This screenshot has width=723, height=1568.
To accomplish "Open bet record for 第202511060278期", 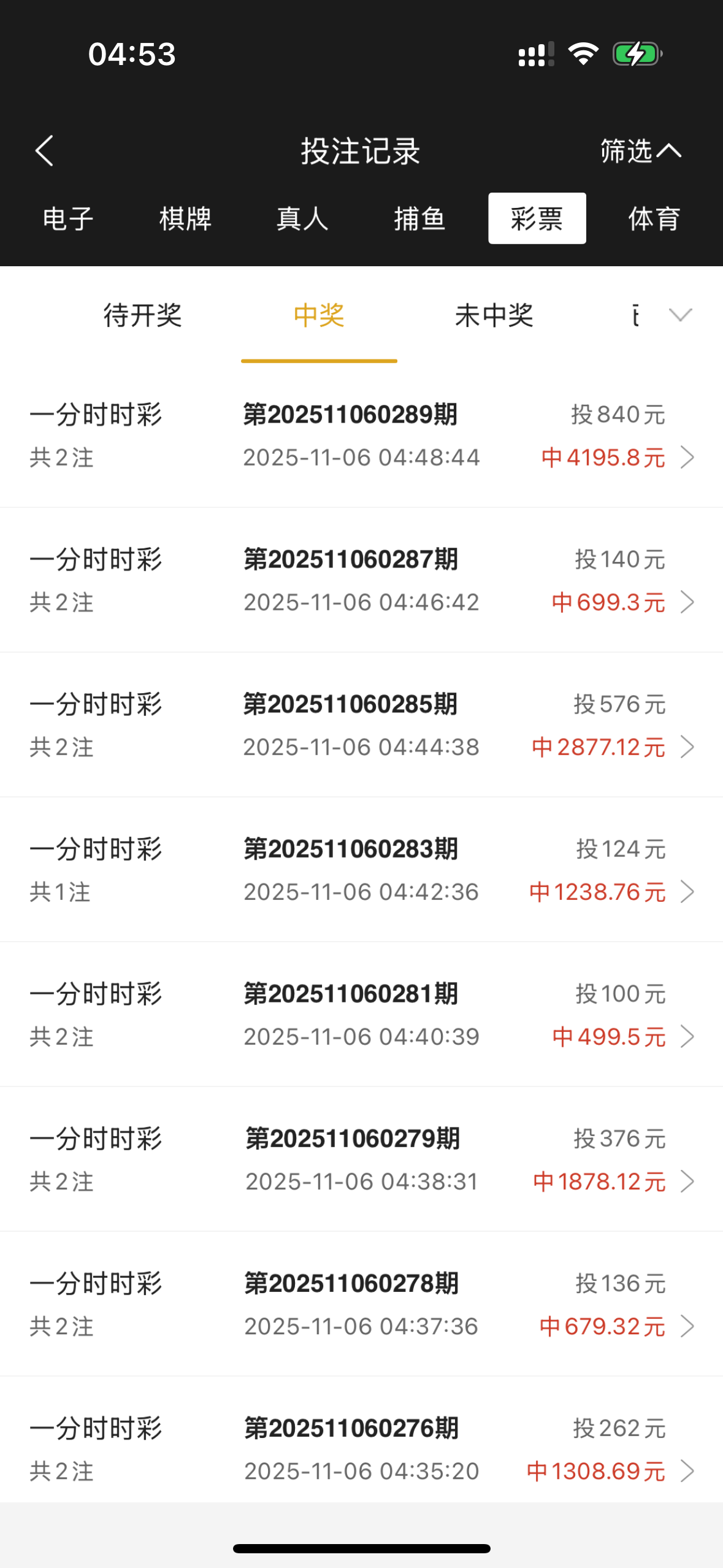I will [362, 1305].
